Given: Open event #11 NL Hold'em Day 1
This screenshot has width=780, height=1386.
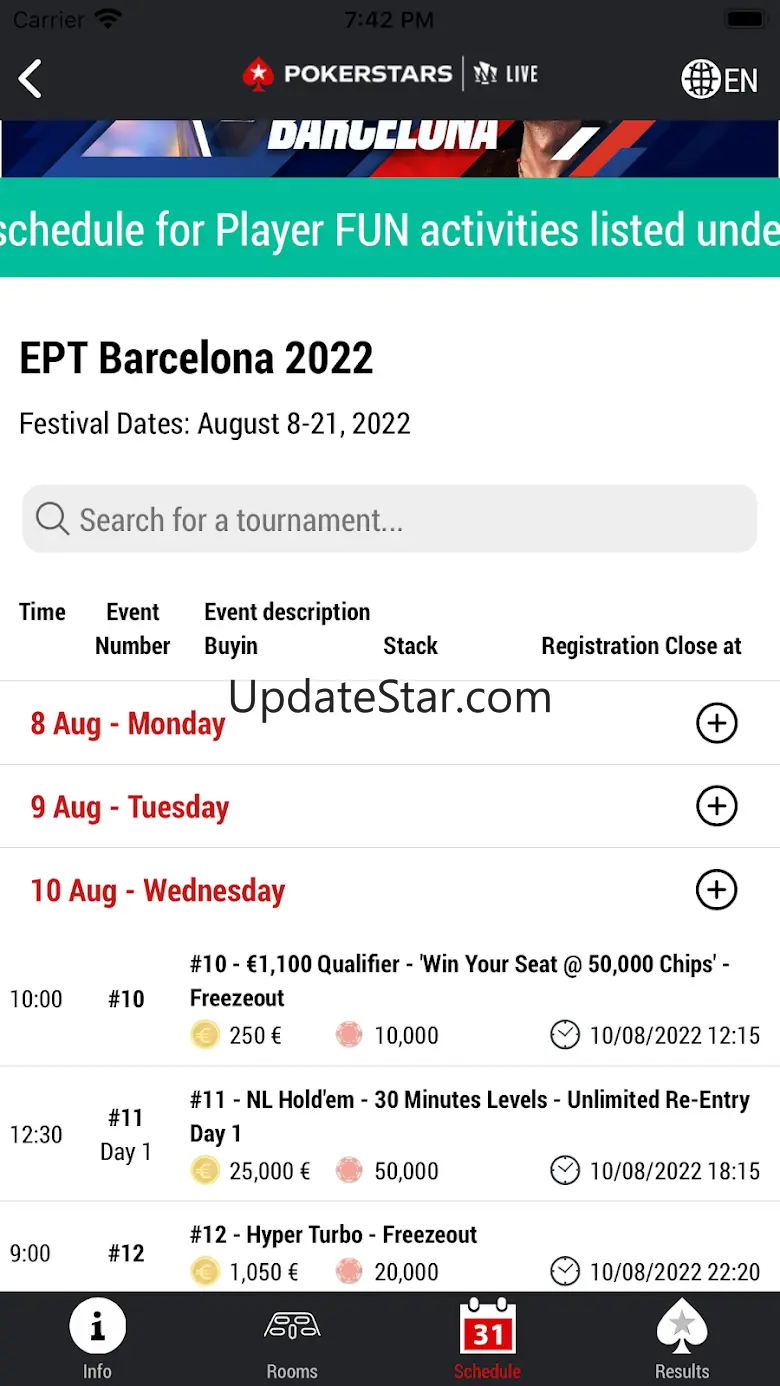Looking at the screenshot, I should tap(468, 1117).
